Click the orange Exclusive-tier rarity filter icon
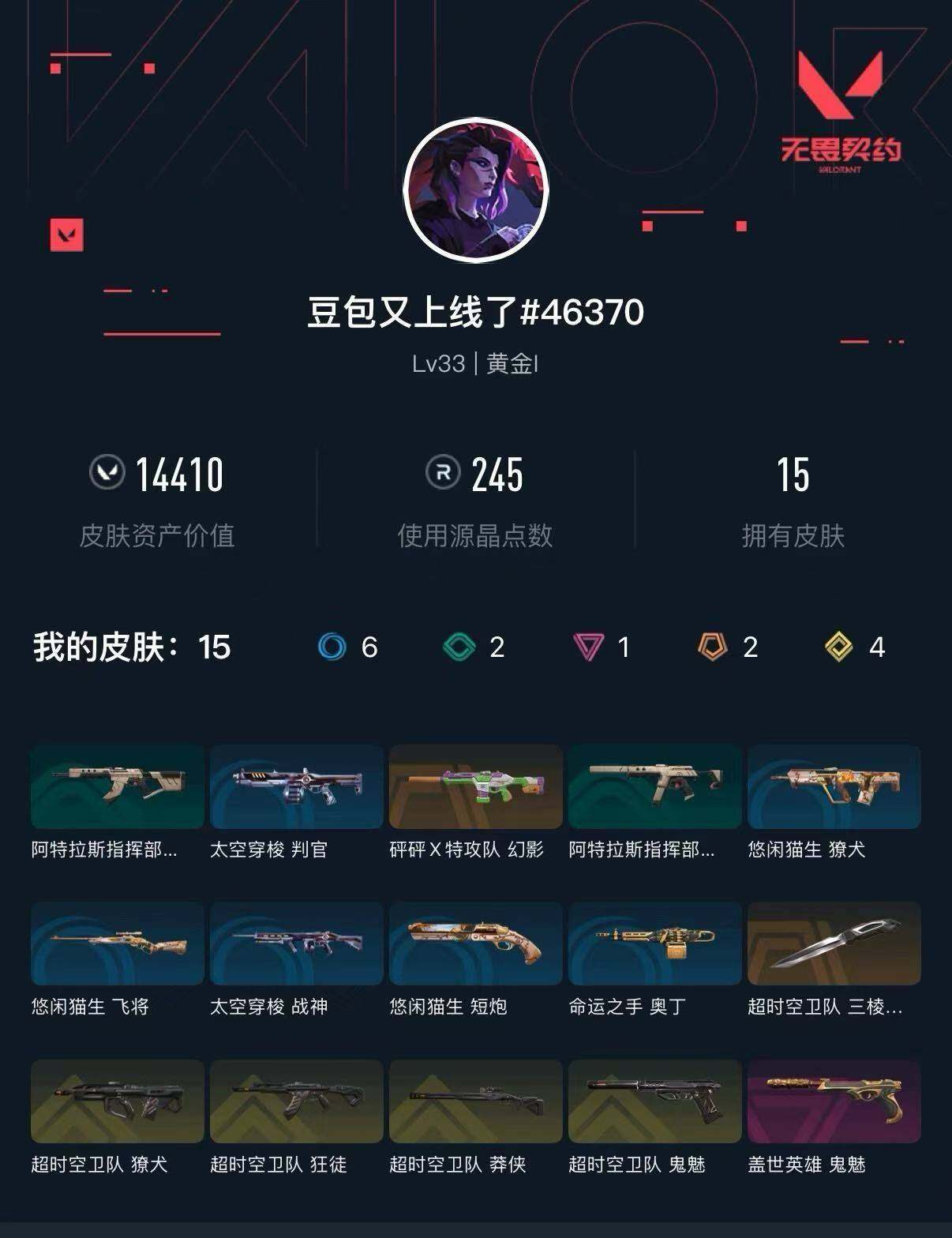 pyautogui.click(x=712, y=647)
